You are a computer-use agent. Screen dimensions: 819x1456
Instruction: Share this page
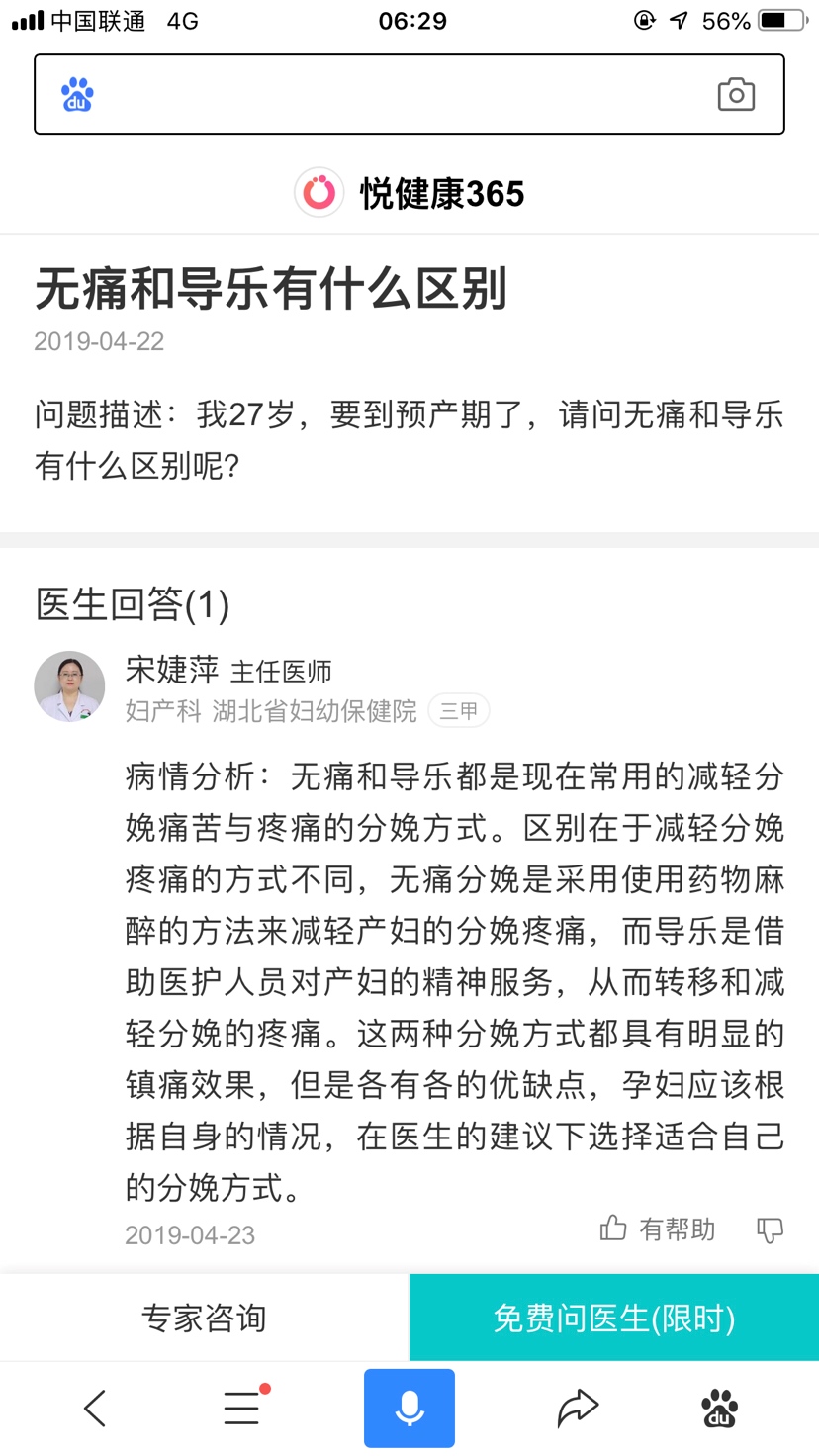[x=578, y=1408]
